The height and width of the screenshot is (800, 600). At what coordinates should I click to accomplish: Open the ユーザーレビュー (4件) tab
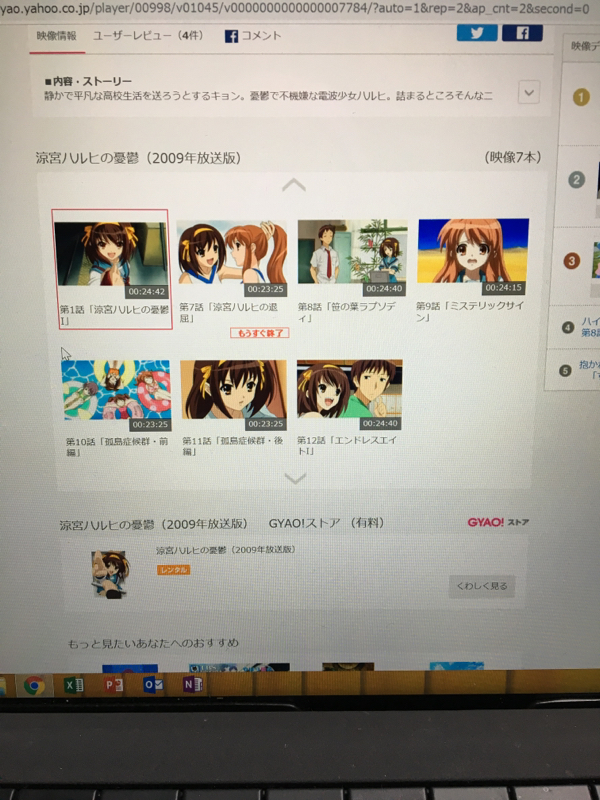pyautogui.click(x=146, y=36)
